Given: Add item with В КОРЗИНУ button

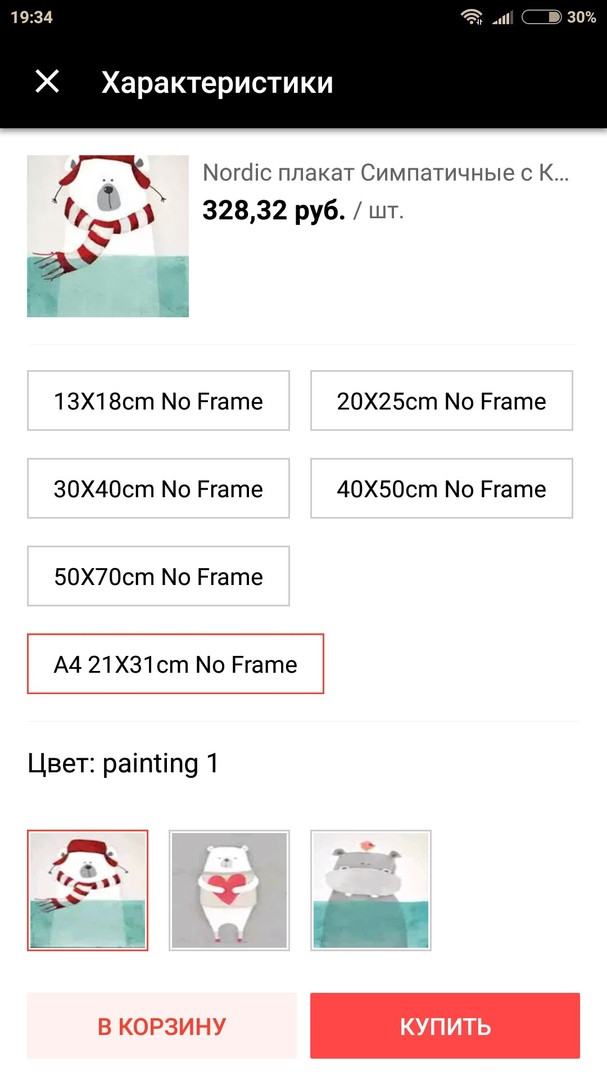Looking at the screenshot, I should pyautogui.click(x=162, y=1026).
